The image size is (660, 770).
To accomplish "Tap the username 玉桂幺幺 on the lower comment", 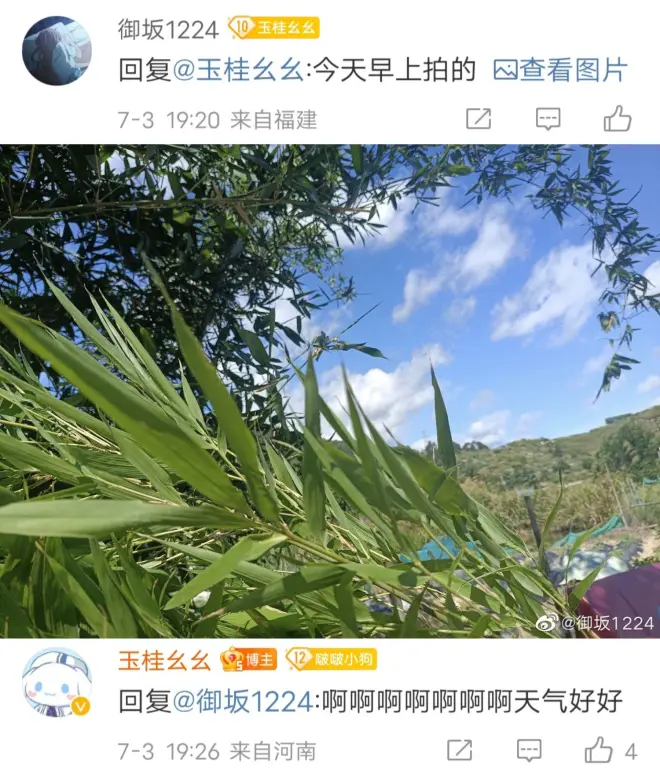I will [x=164, y=659].
